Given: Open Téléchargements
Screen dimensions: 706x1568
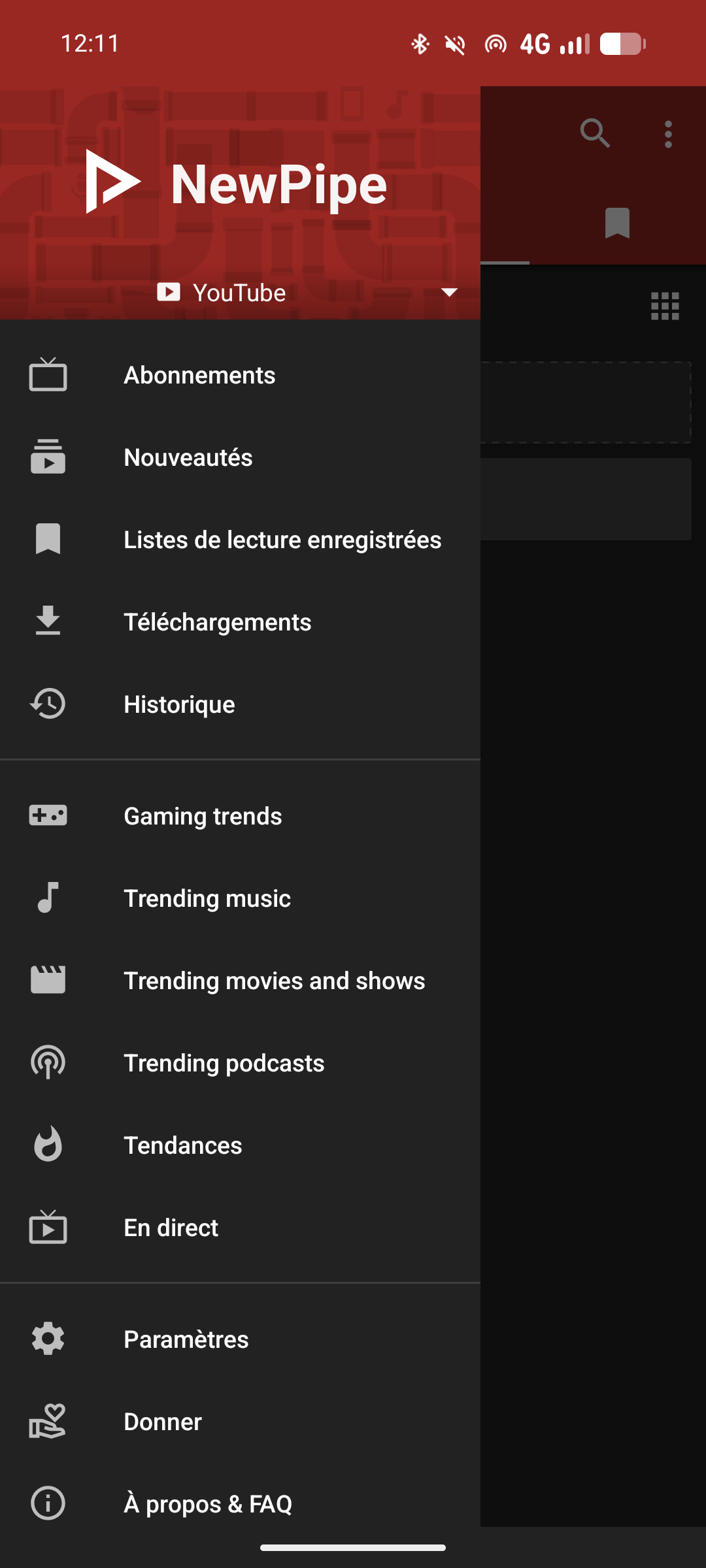Looking at the screenshot, I should [x=217, y=623].
